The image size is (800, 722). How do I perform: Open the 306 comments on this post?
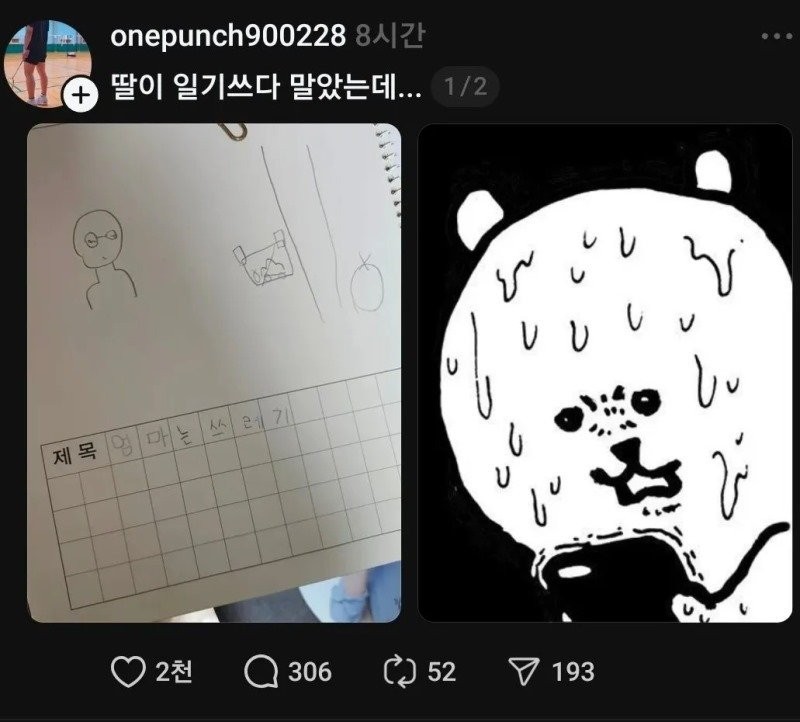[261, 672]
